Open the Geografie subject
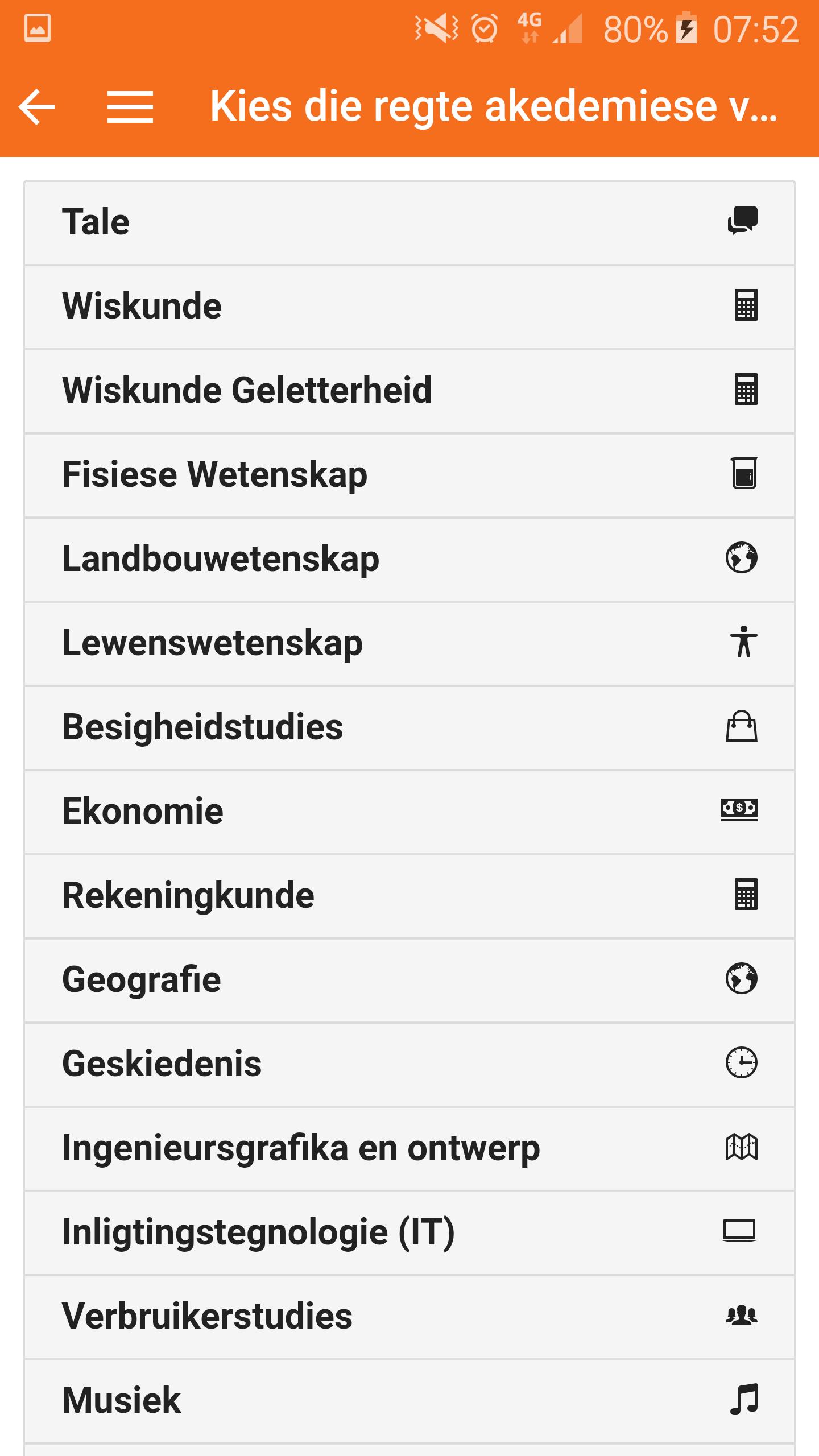The width and height of the screenshot is (819, 1456). pos(409,980)
